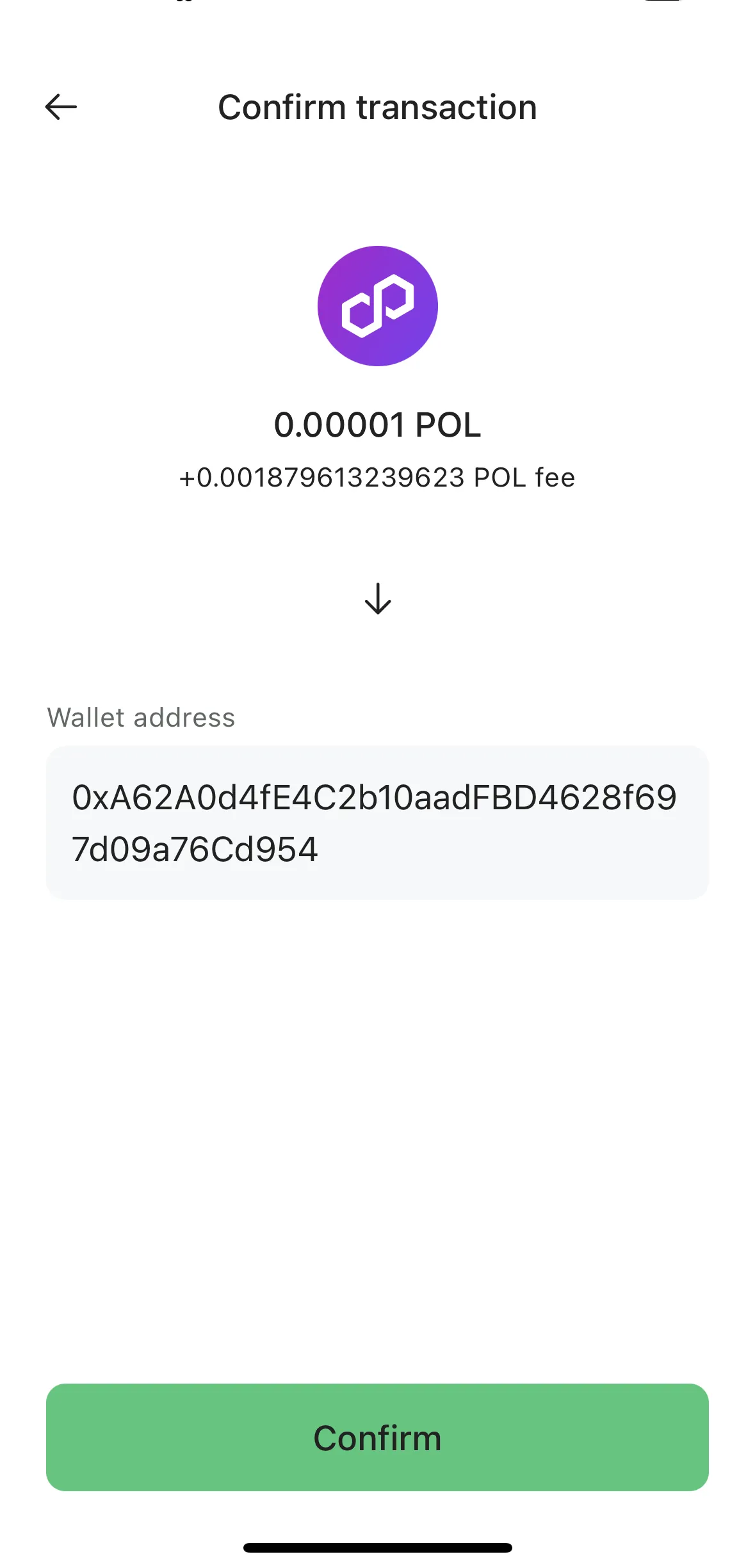Screen dimensions: 755x1568
Task: Tap the white hexagon symbol inside the purple circle
Action: 378,305
